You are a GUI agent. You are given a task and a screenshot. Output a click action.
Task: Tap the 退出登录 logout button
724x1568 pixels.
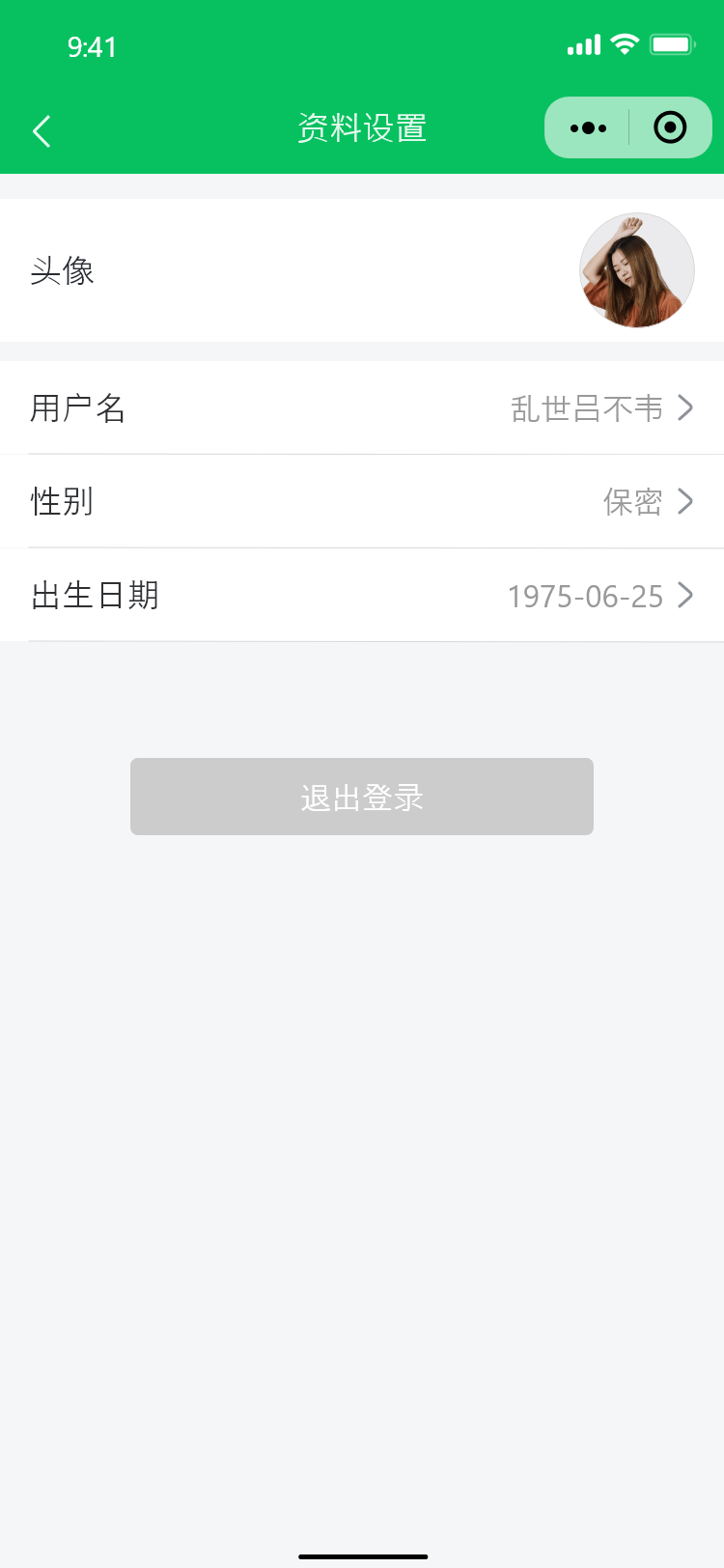pyautogui.click(x=362, y=797)
